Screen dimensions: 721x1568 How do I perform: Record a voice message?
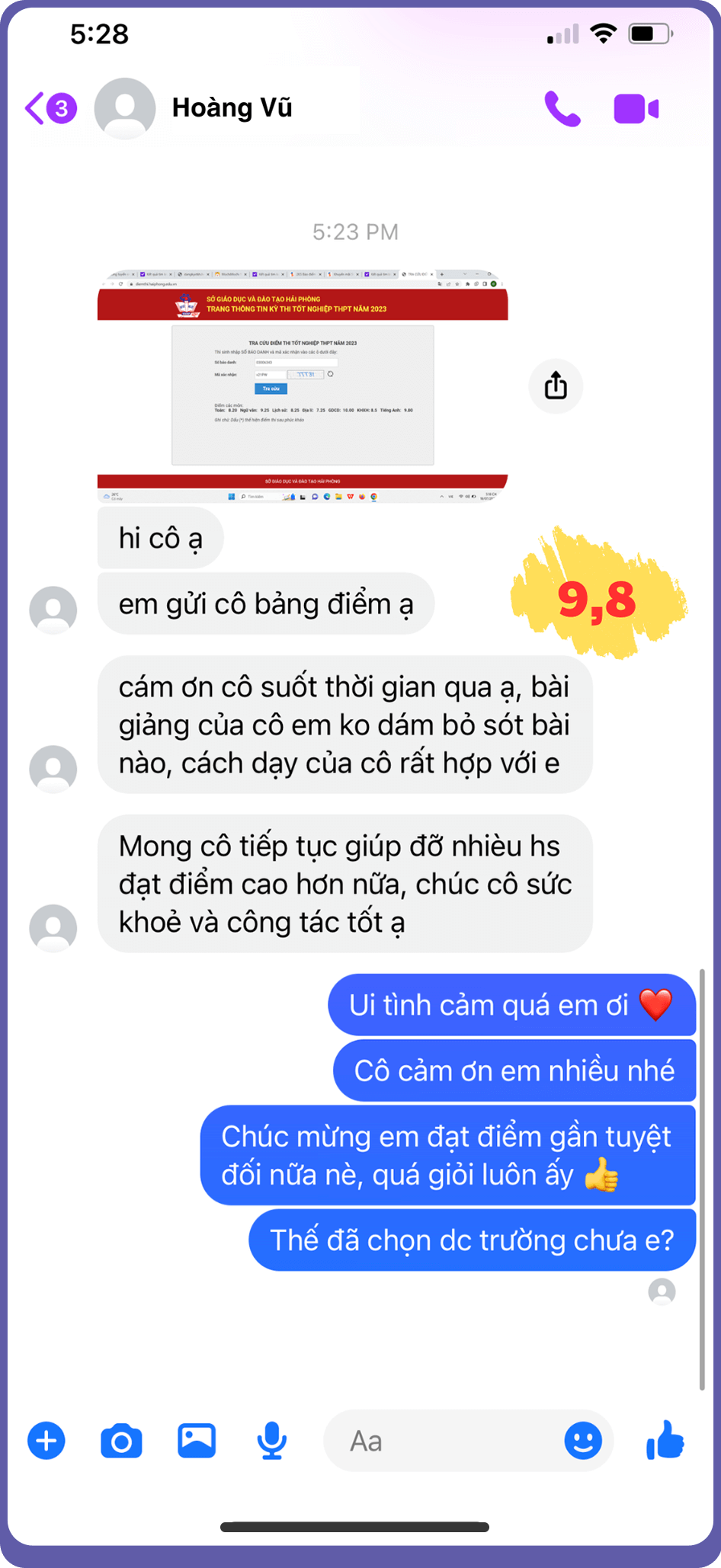coord(271,1441)
